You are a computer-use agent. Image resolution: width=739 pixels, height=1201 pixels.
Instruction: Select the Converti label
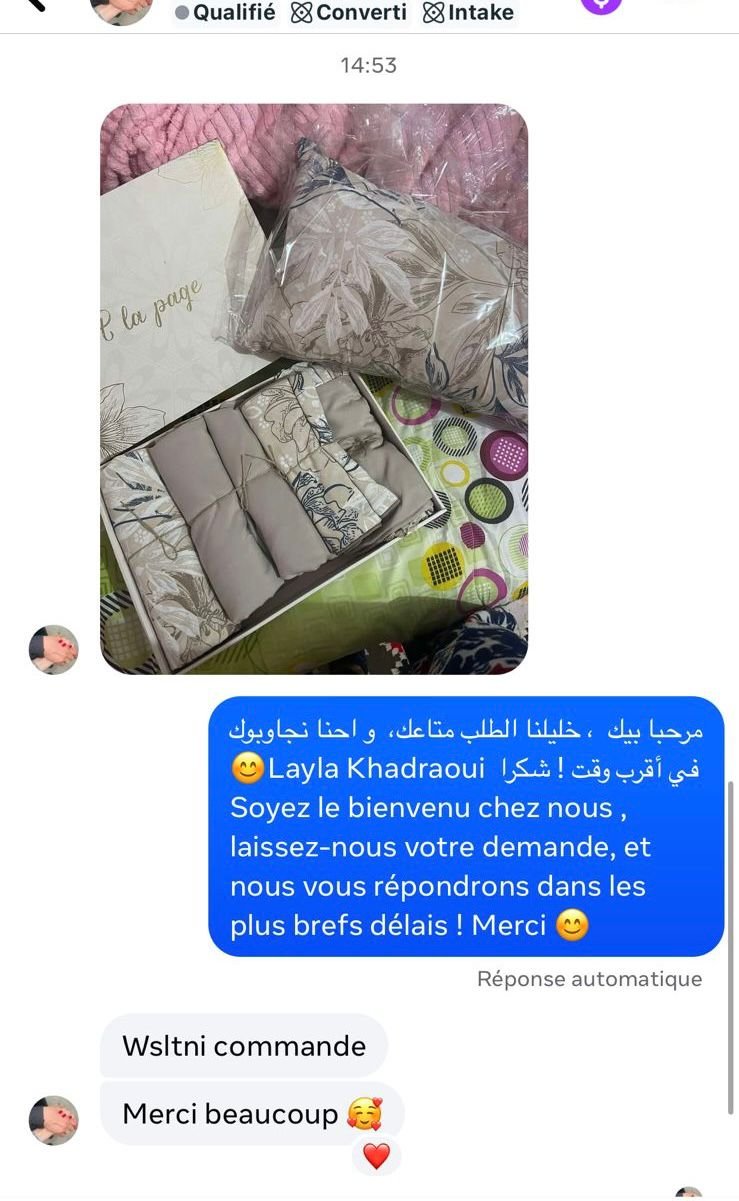[x=349, y=13]
